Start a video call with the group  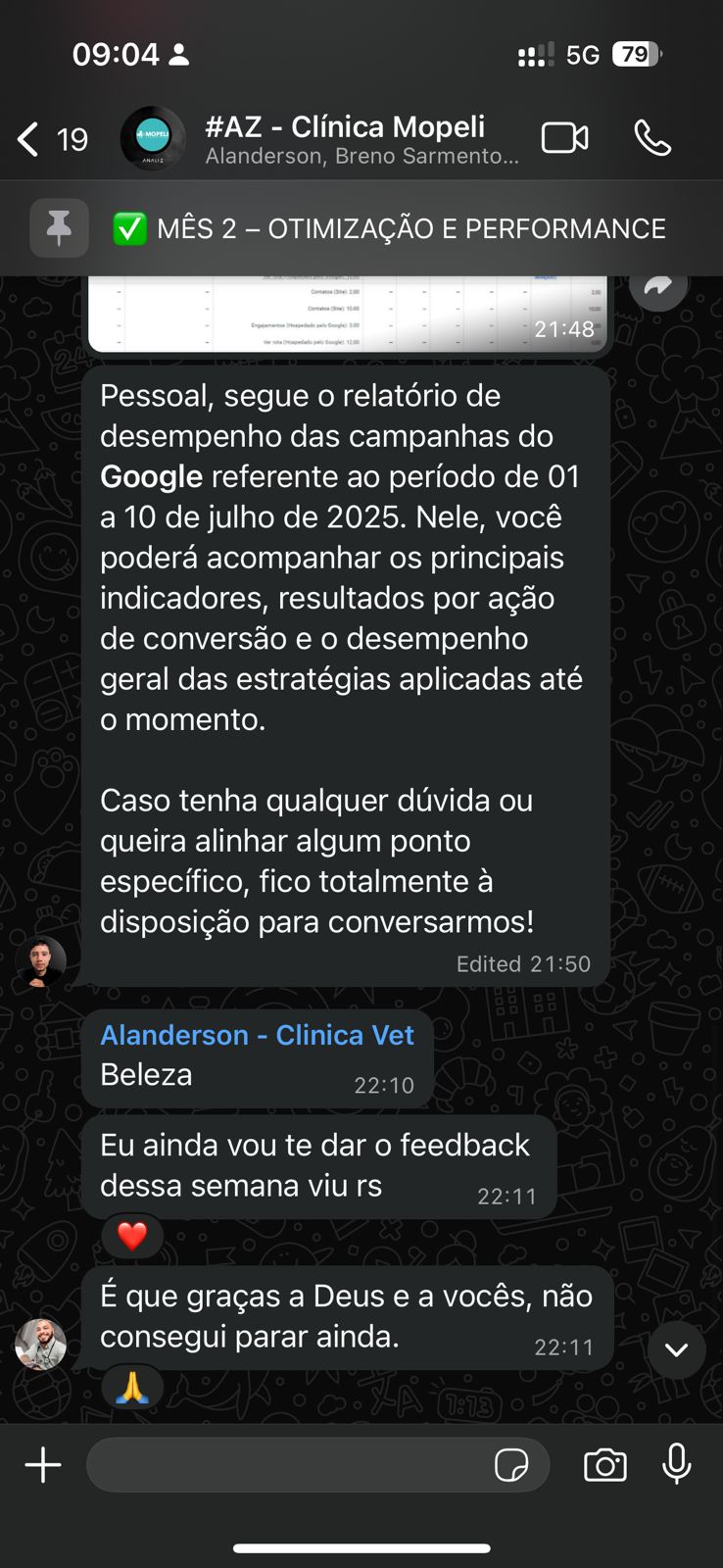(564, 138)
